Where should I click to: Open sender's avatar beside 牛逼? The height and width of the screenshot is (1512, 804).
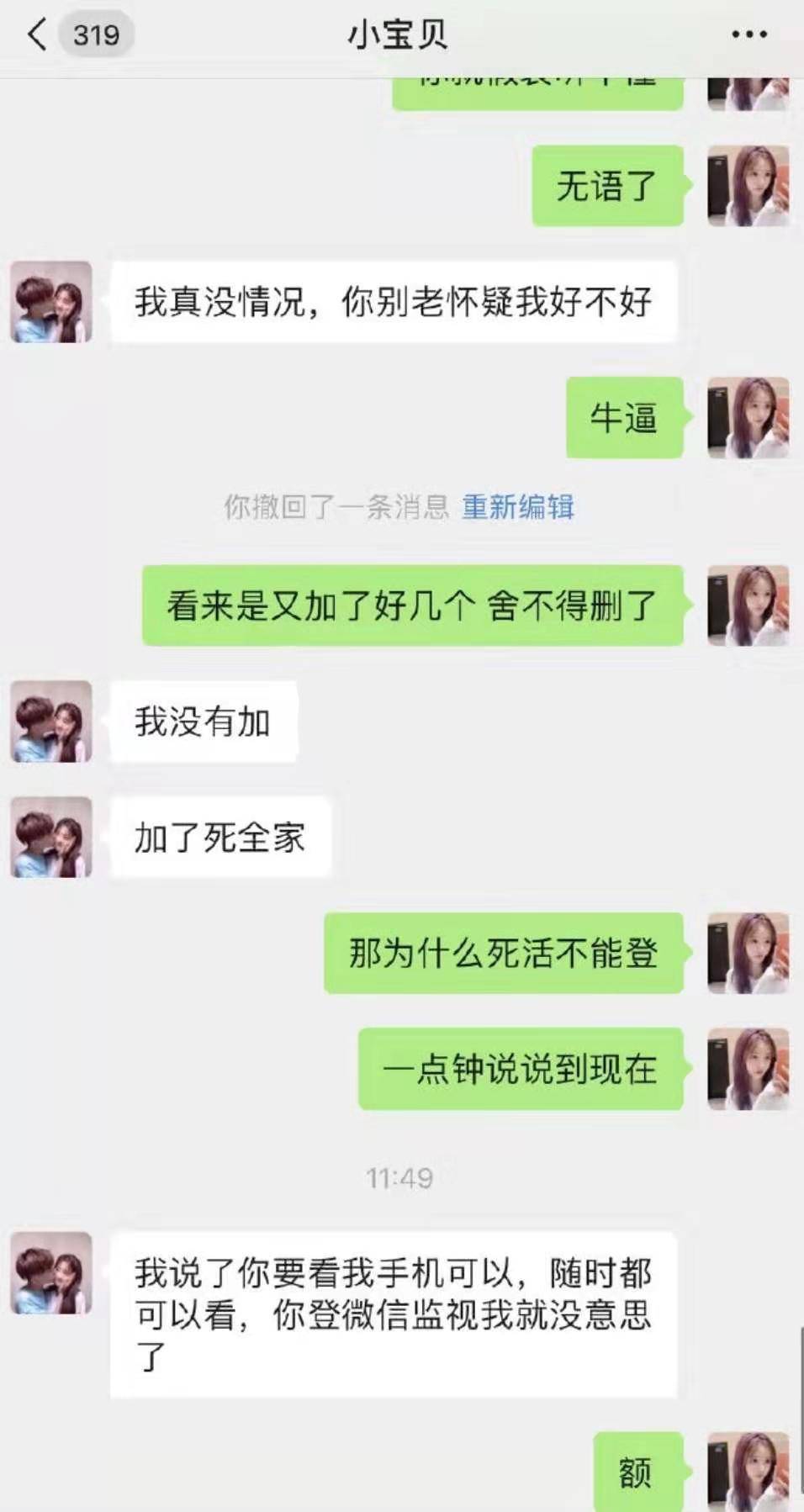click(x=748, y=418)
